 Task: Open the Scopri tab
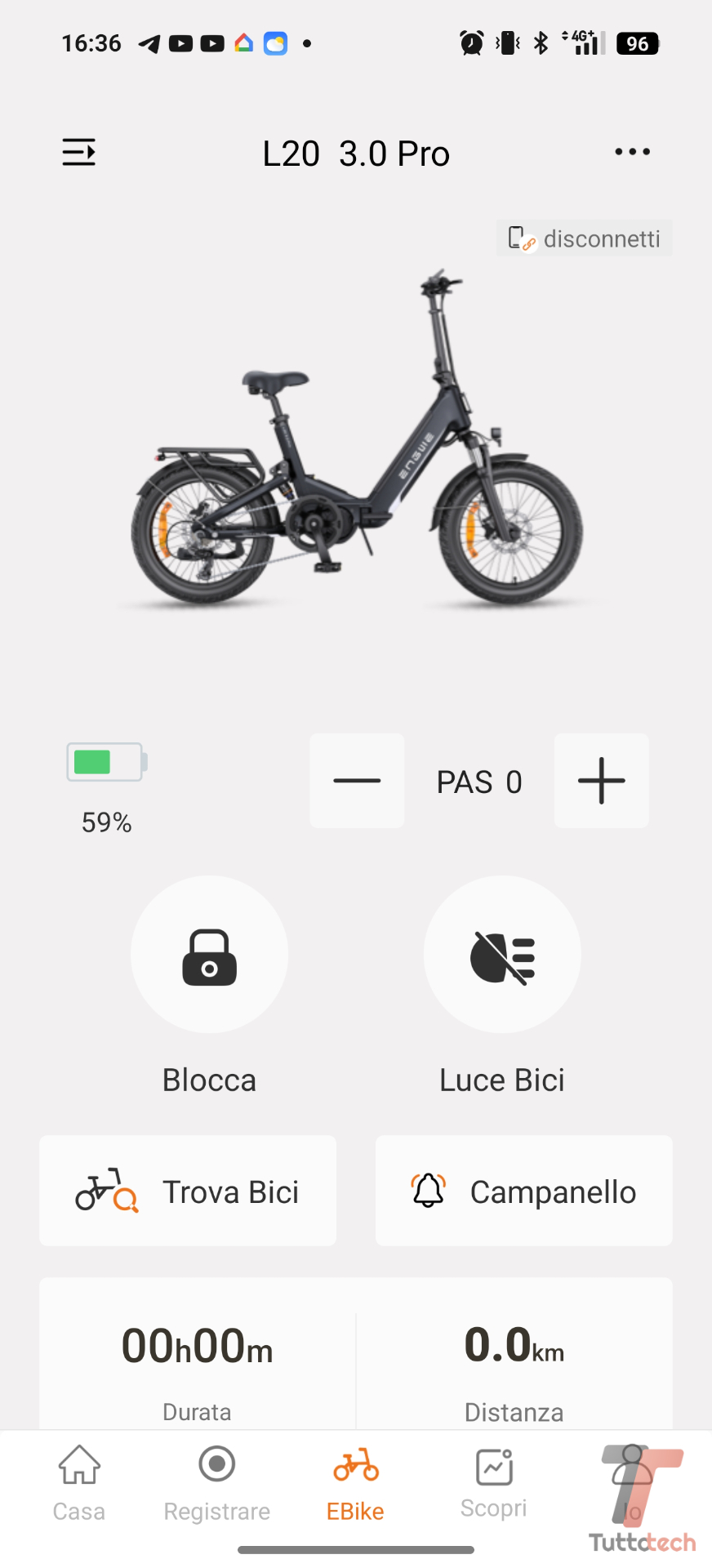click(493, 1481)
